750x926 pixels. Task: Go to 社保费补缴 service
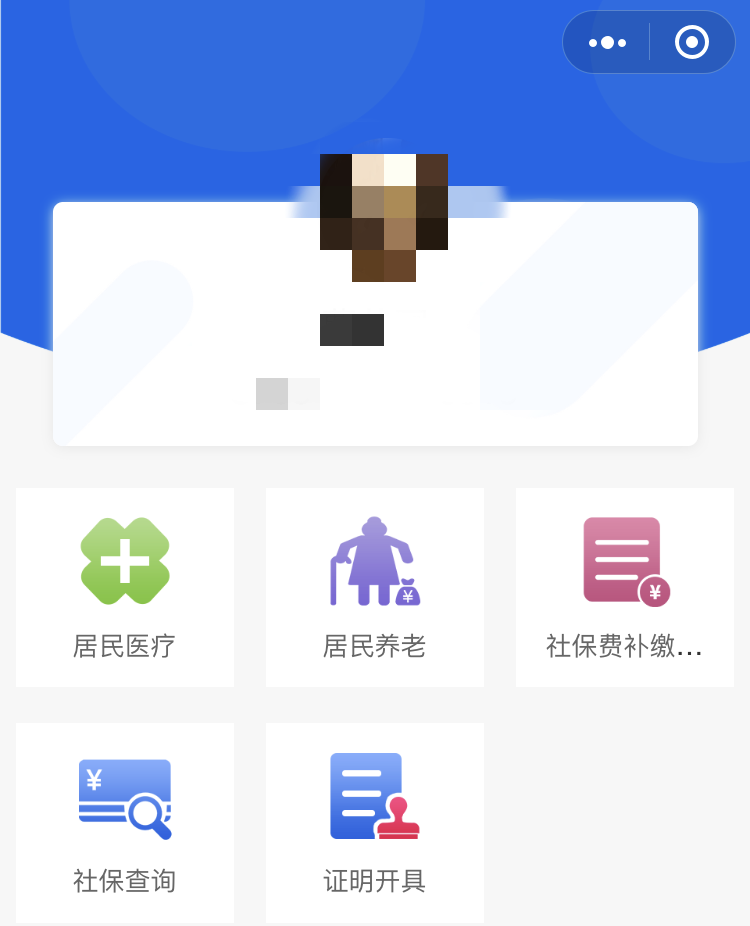(625, 587)
